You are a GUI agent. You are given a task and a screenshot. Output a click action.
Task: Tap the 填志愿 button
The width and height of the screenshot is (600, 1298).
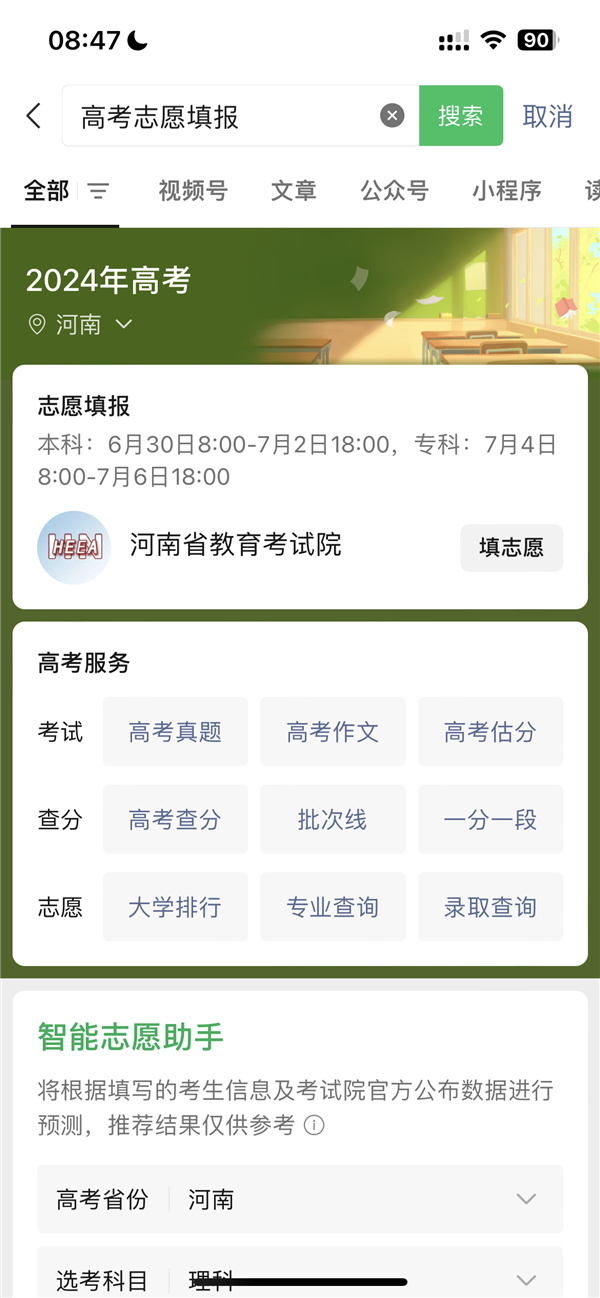(511, 547)
